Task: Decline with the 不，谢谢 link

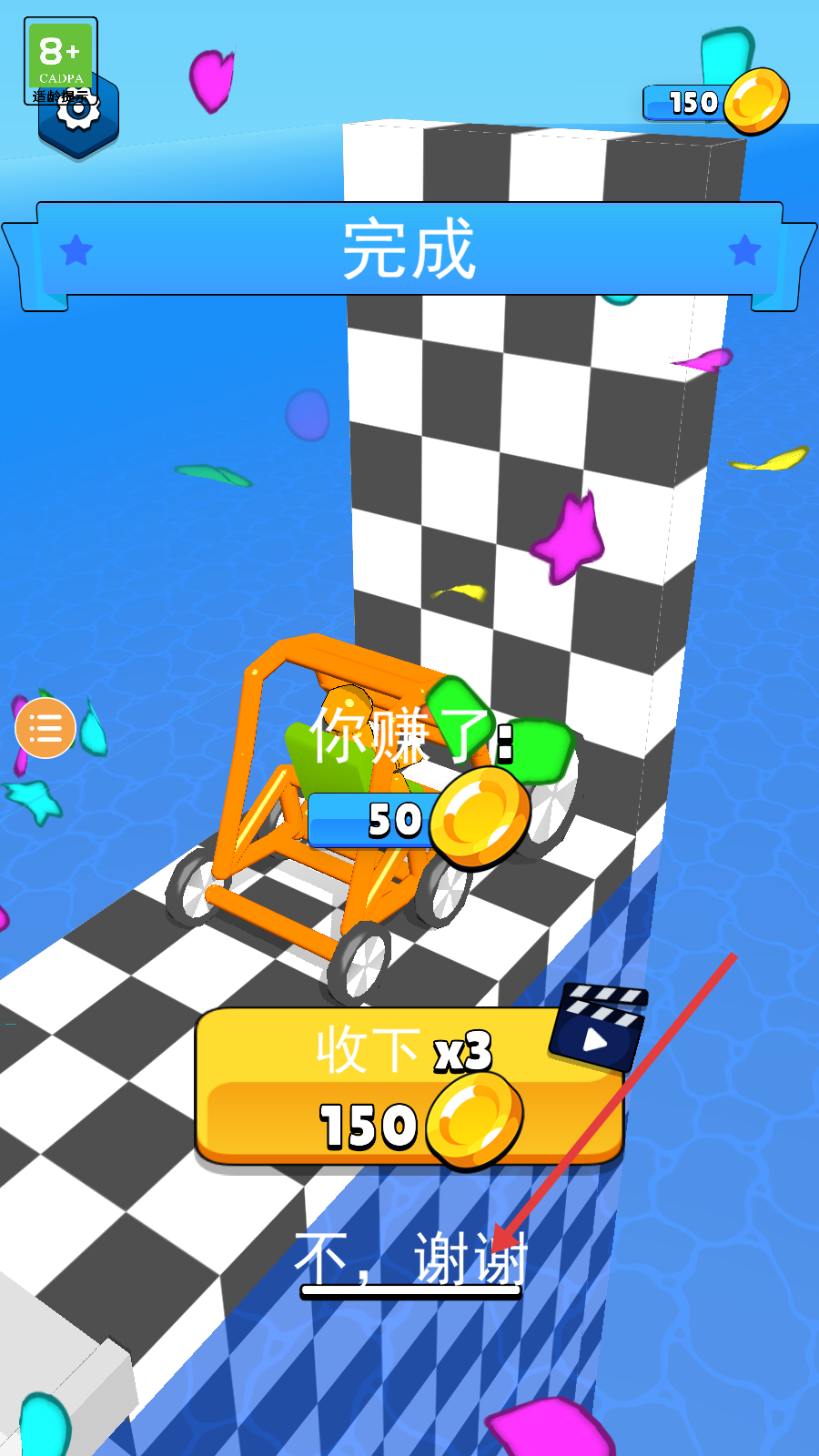Action: pyautogui.click(x=410, y=1260)
